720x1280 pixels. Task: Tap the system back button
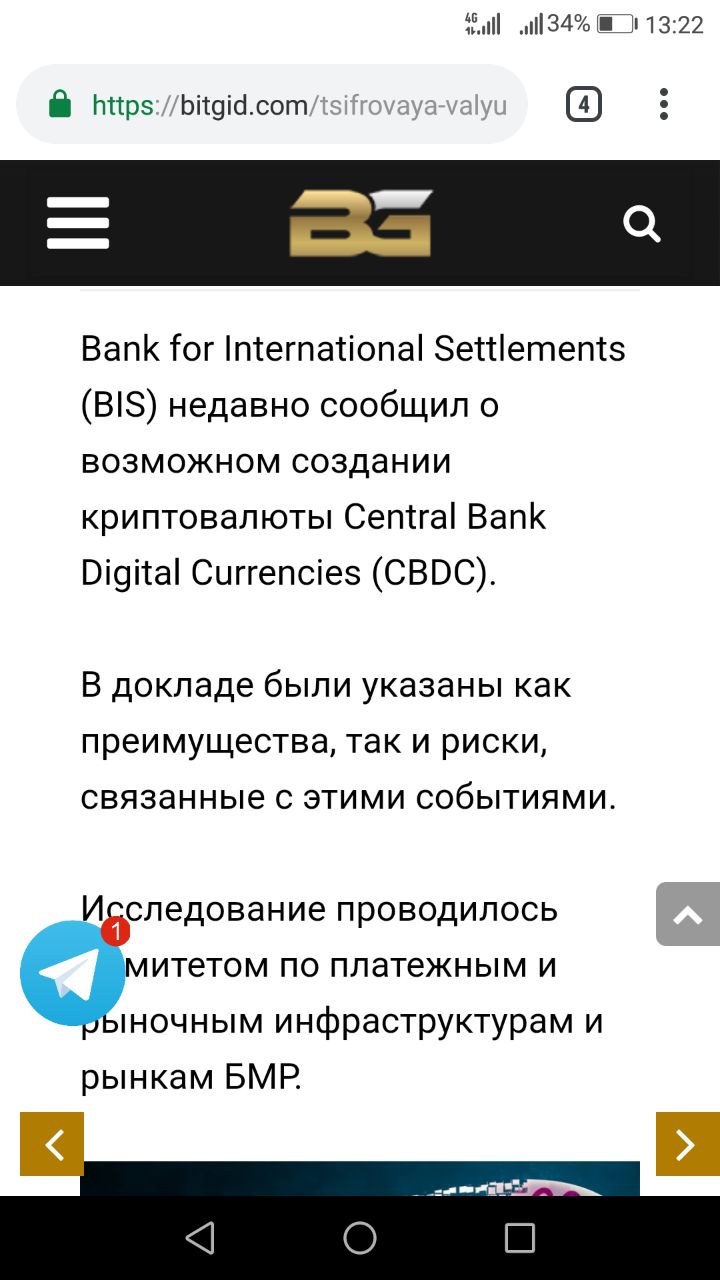point(200,1238)
